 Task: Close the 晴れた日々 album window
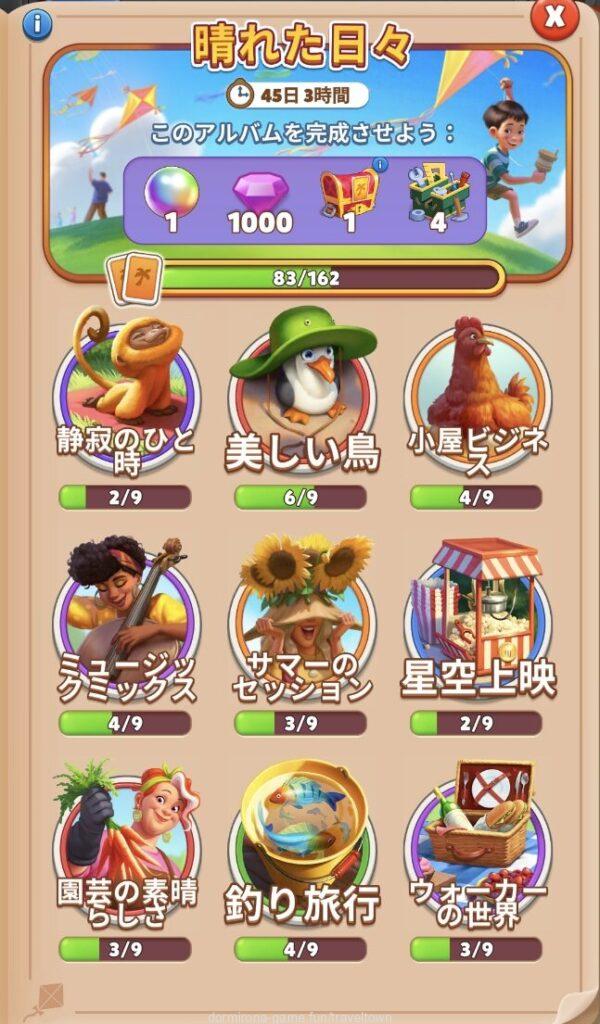click(x=554, y=17)
